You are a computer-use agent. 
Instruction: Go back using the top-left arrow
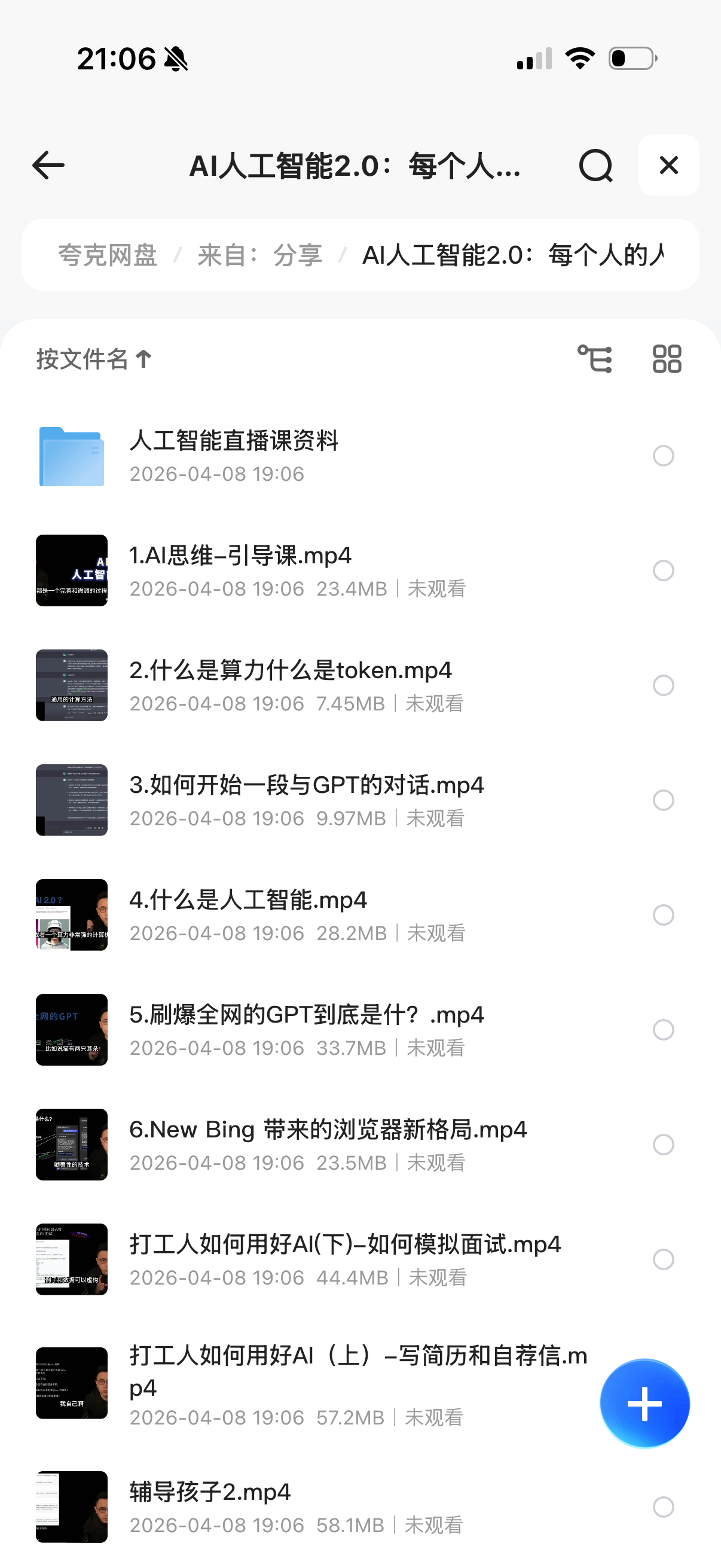coord(48,166)
